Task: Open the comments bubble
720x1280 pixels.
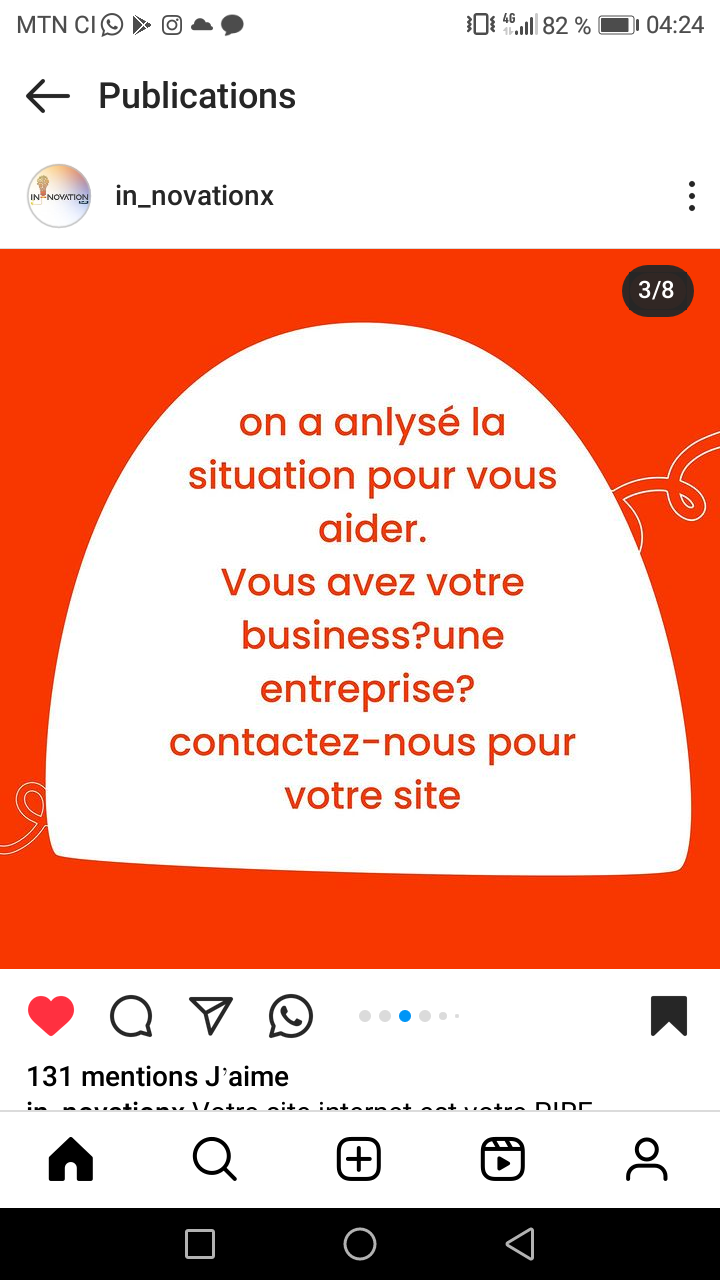Action: [x=131, y=1016]
